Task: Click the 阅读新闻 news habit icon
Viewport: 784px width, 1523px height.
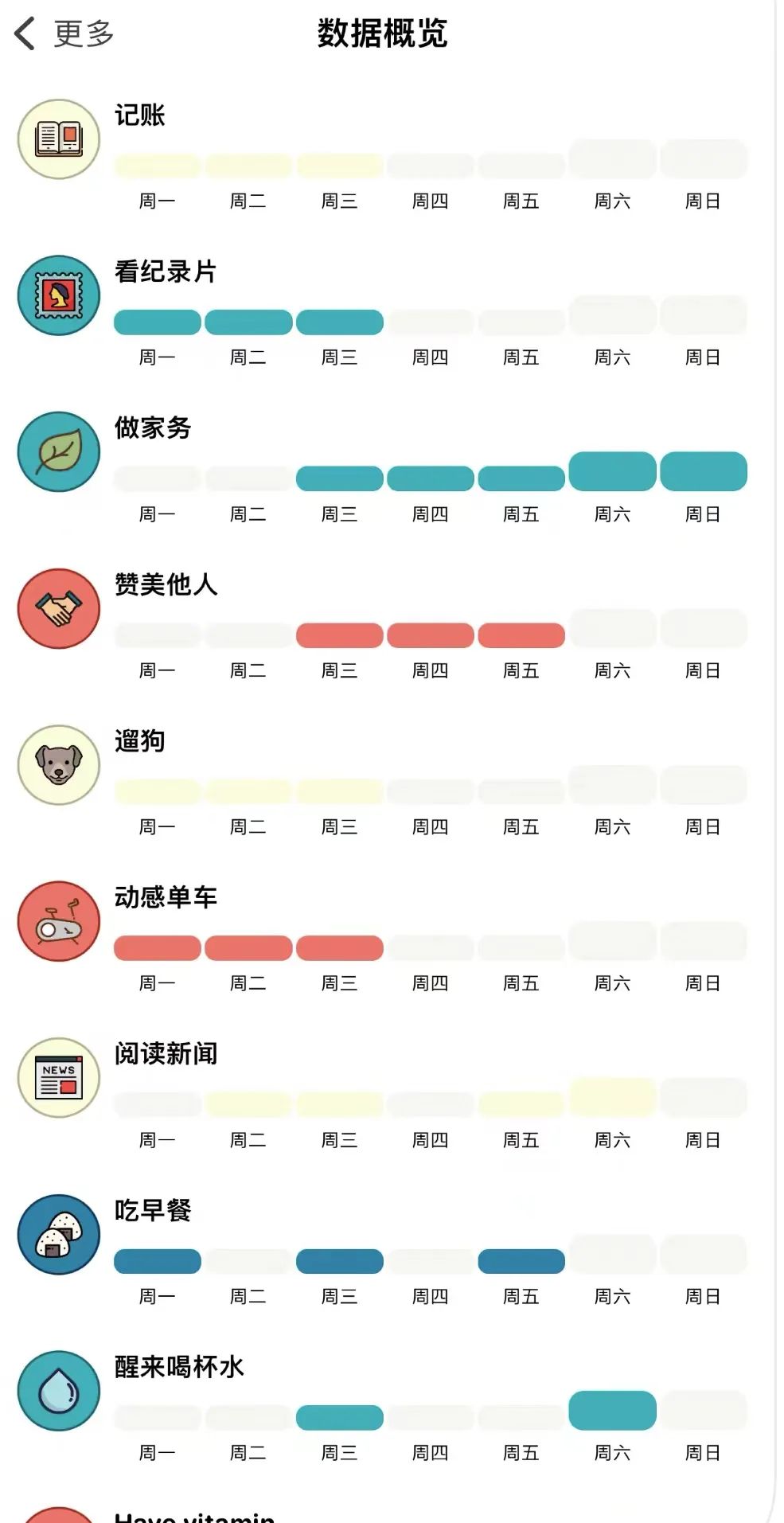Action: (x=58, y=1078)
